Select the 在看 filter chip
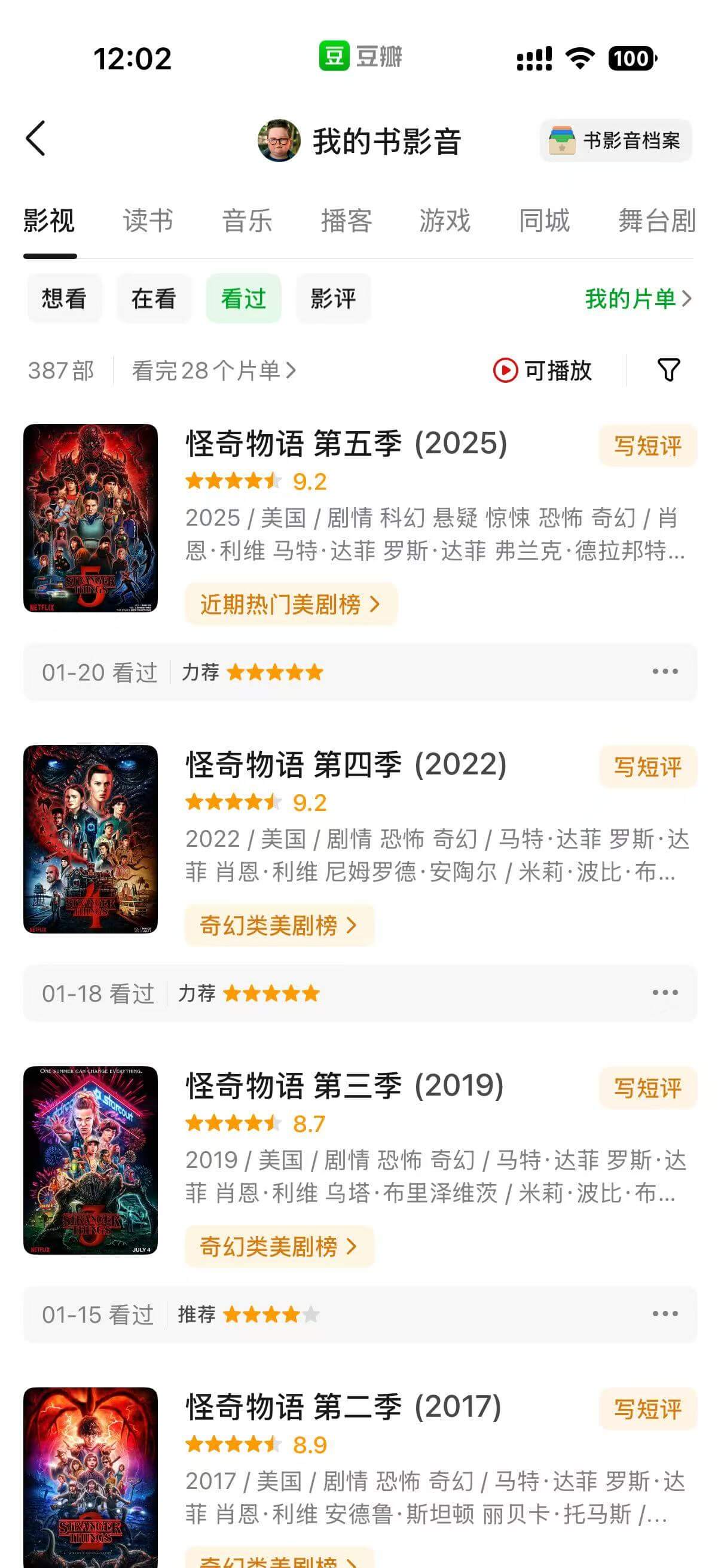Screen dimensions: 721x1568 click(x=154, y=299)
